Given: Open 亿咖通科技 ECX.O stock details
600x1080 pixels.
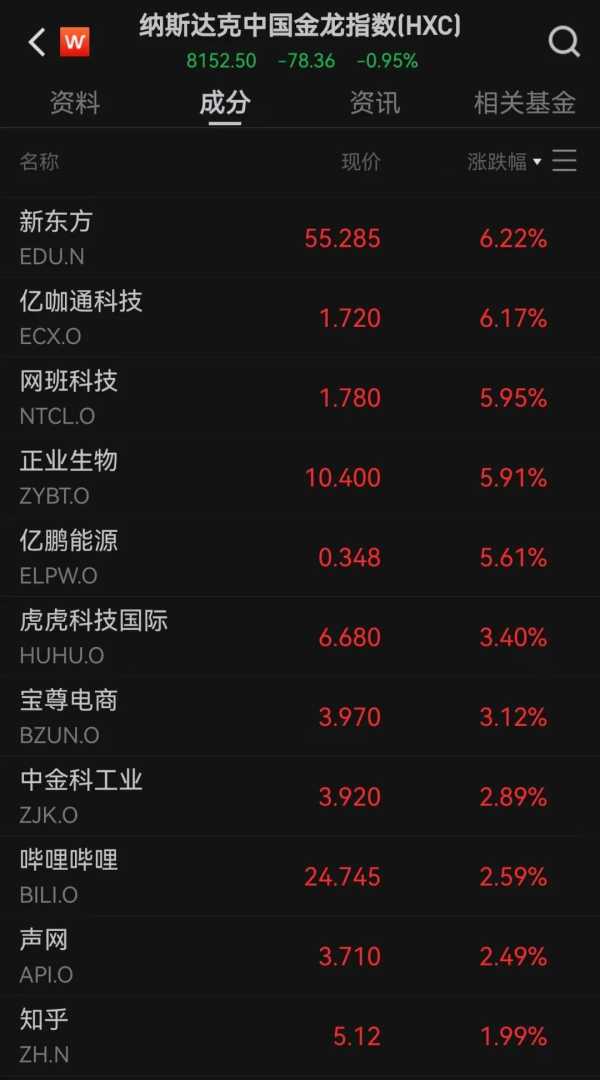Looking at the screenshot, I should (x=300, y=318).
